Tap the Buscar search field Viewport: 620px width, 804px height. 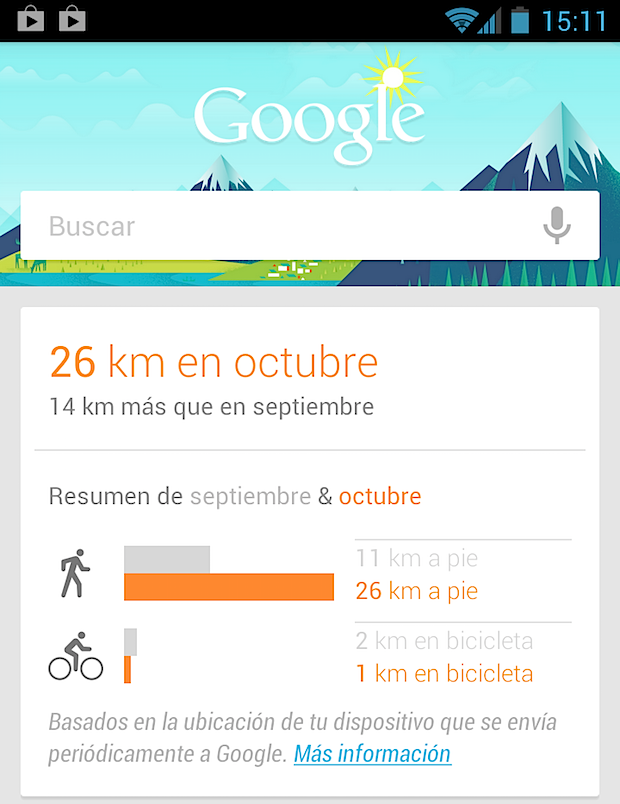(x=280, y=226)
